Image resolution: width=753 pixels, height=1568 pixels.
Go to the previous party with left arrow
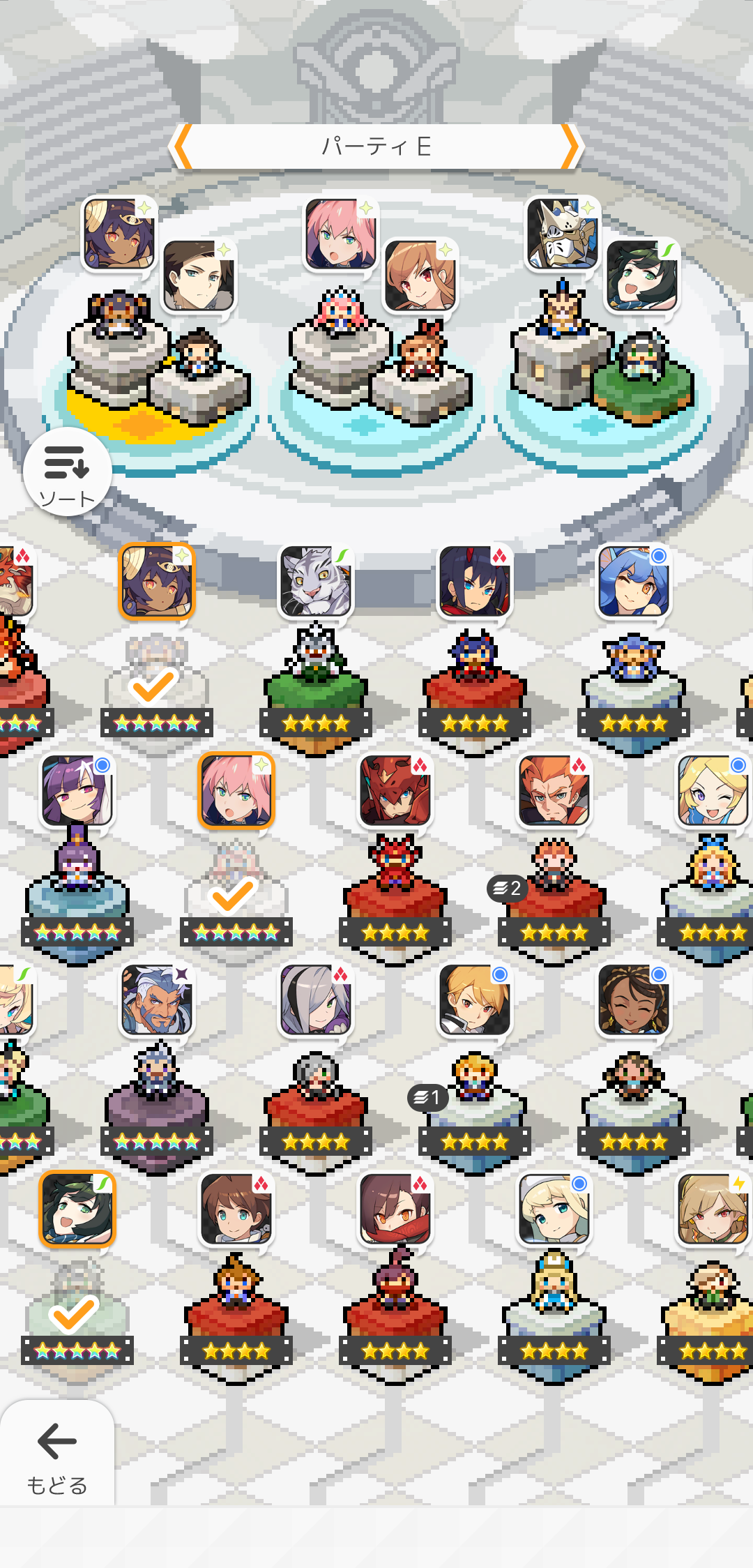tap(183, 146)
